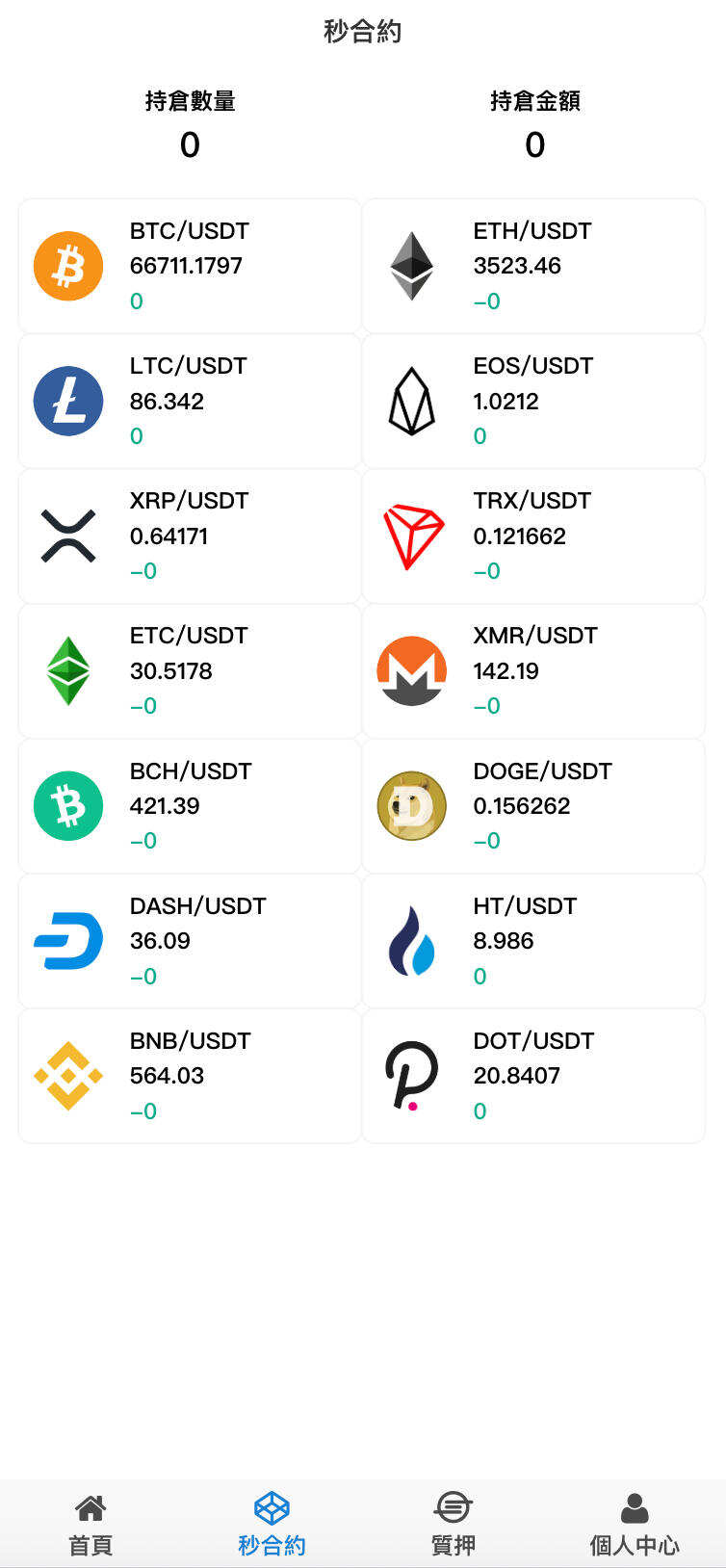The image size is (726, 1568).
Task: Select the LTC/USDT trading pair
Action: click(x=190, y=401)
